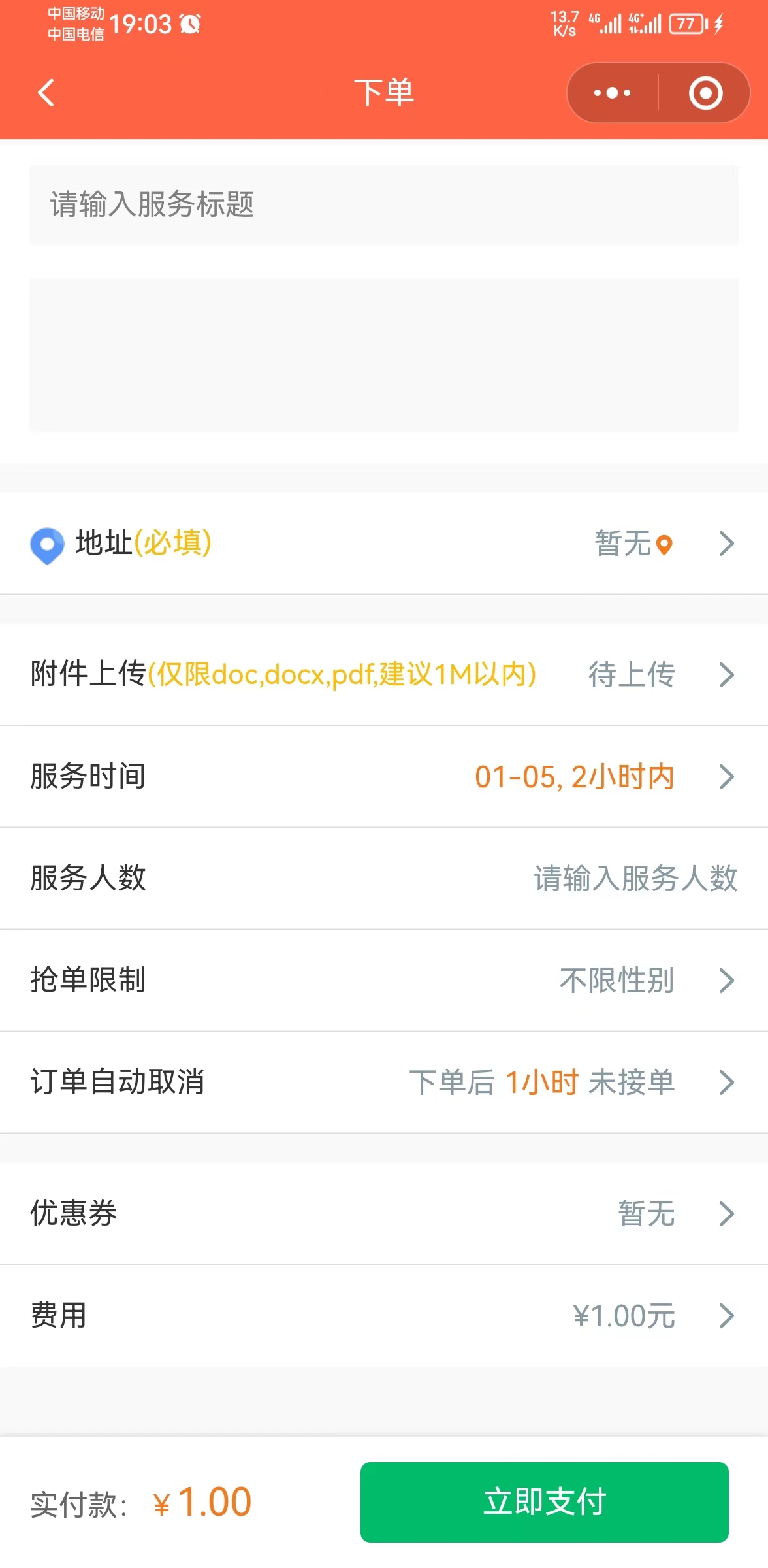The width and height of the screenshot is (768, 1568).
Task: Focus the 请输入服务标题 field
Action: tap(383, 204)
